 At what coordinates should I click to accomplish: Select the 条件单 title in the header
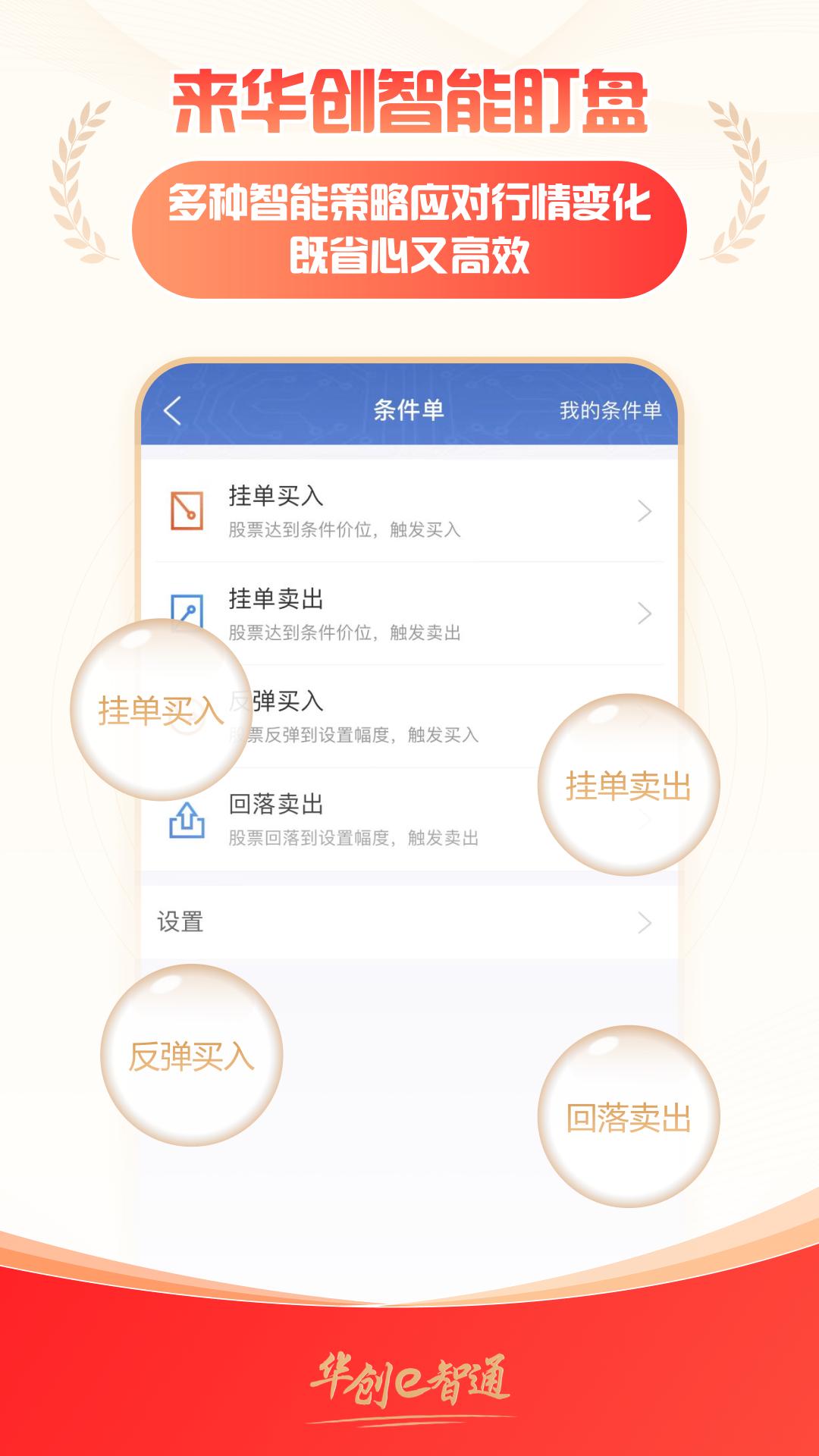click(x=409, y=409)
